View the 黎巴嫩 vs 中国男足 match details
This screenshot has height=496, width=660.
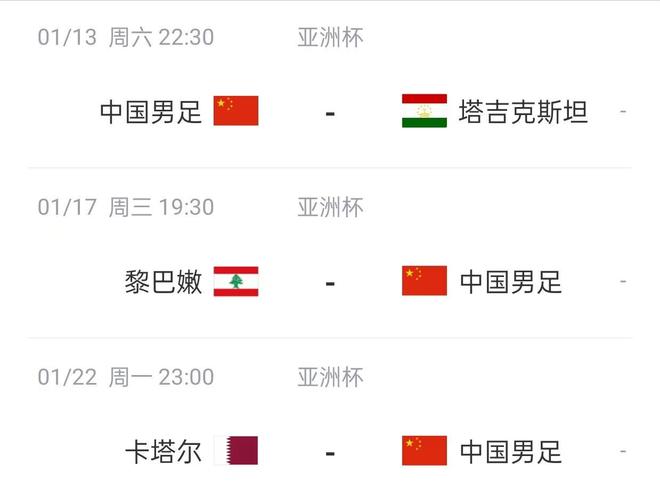(x=330, y=282)
